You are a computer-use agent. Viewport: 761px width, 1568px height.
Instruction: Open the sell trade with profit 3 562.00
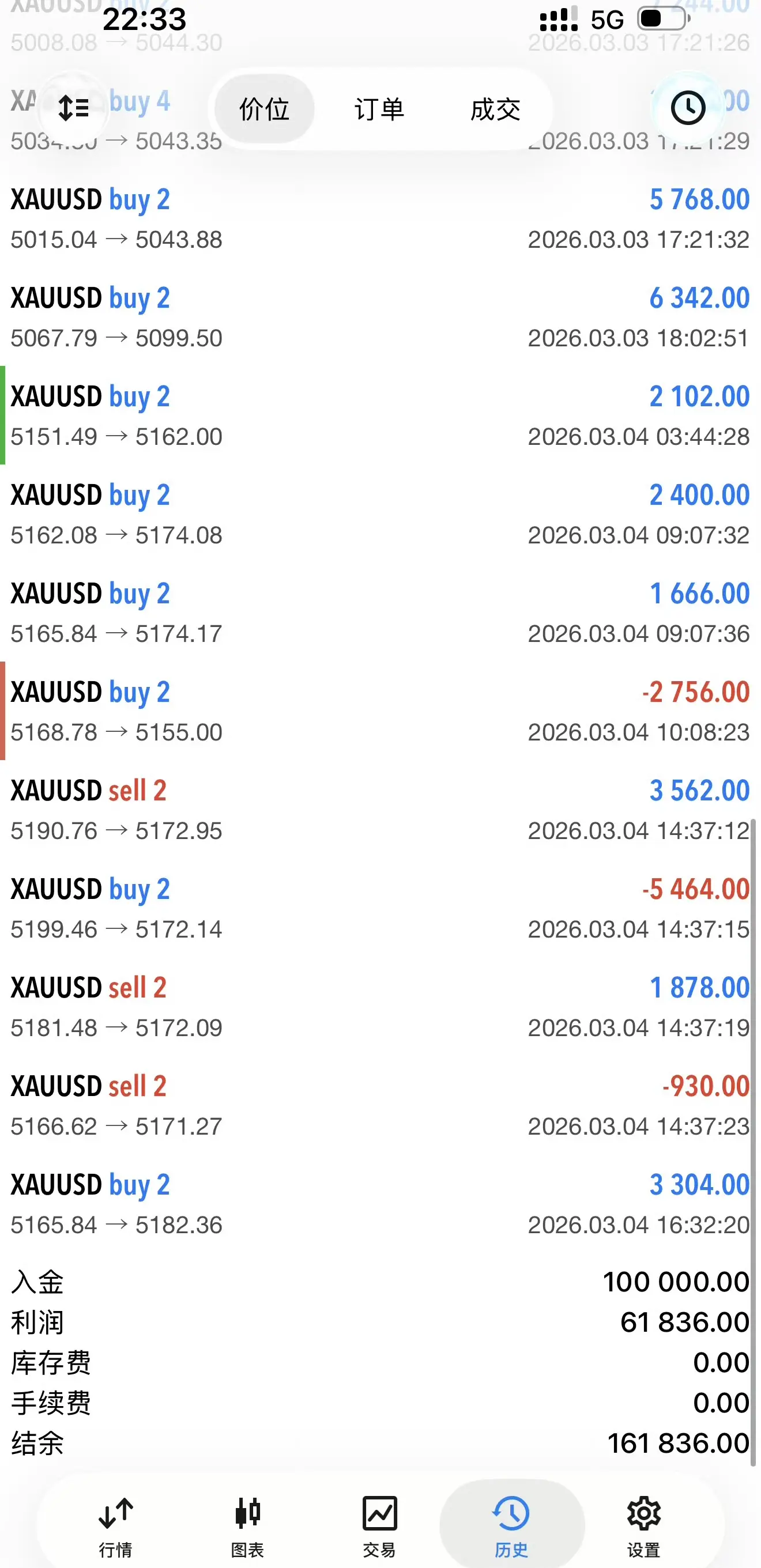pyautogui.click(x=380, y=810)
